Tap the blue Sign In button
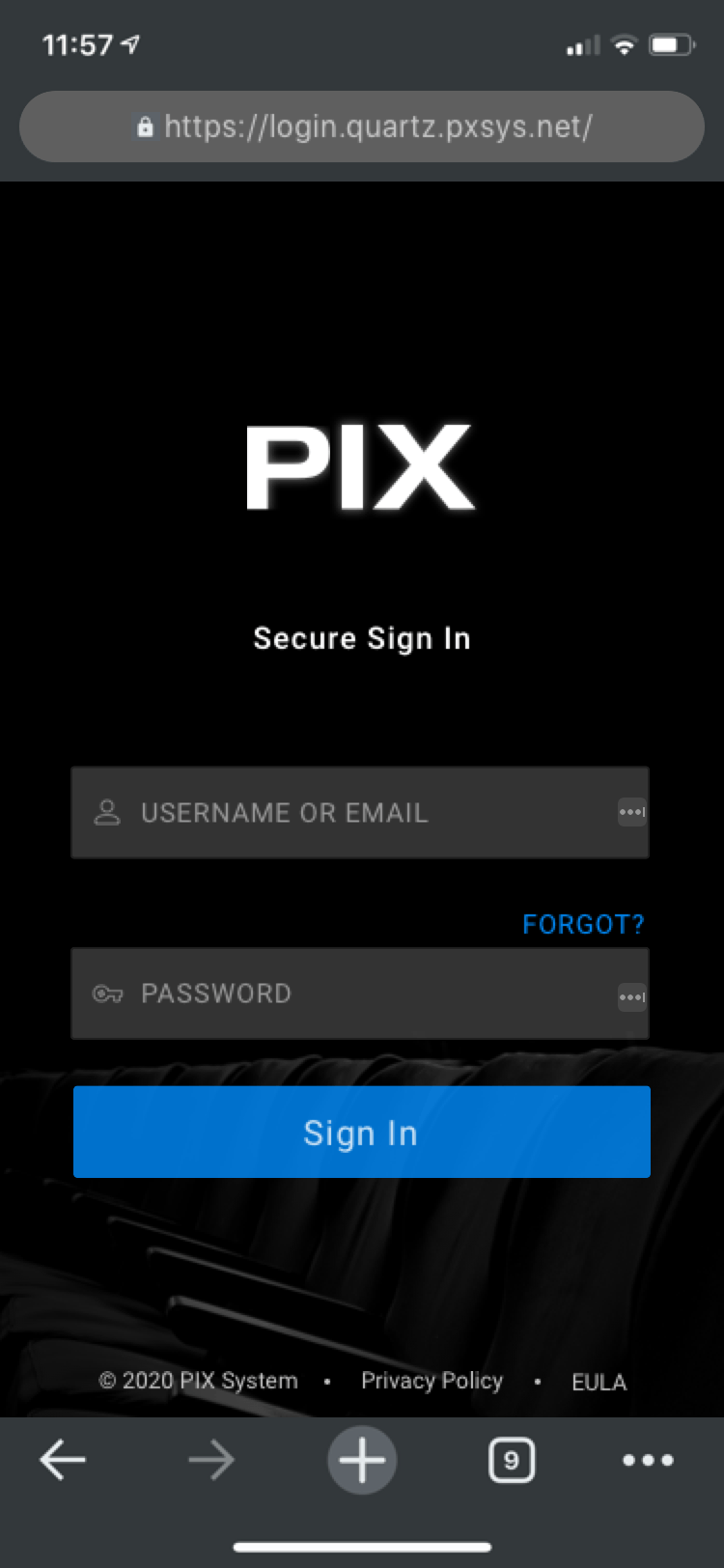Screen dimensions: 724x1568 [362, 1132]
